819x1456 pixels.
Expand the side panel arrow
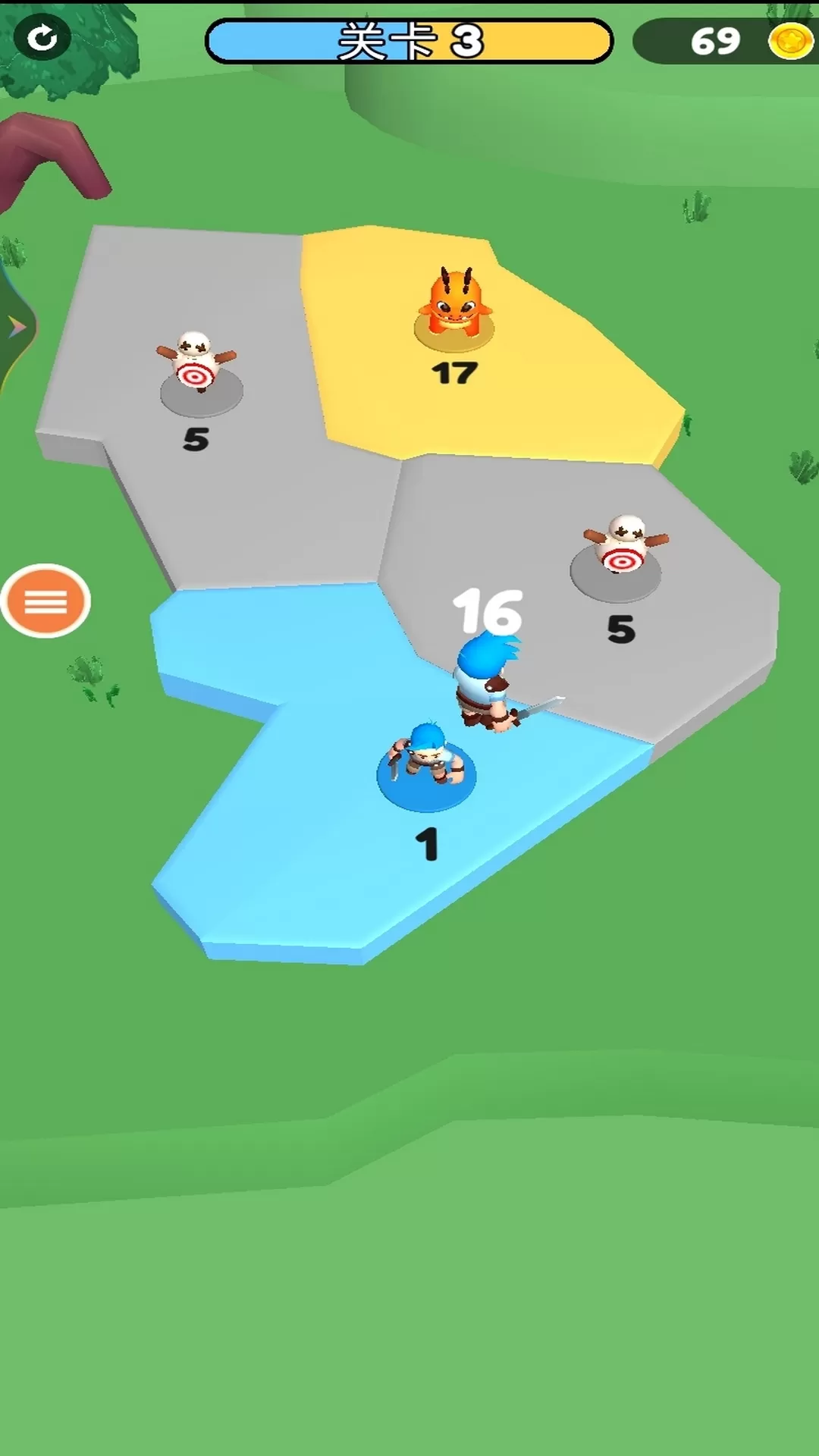[17, 327]
